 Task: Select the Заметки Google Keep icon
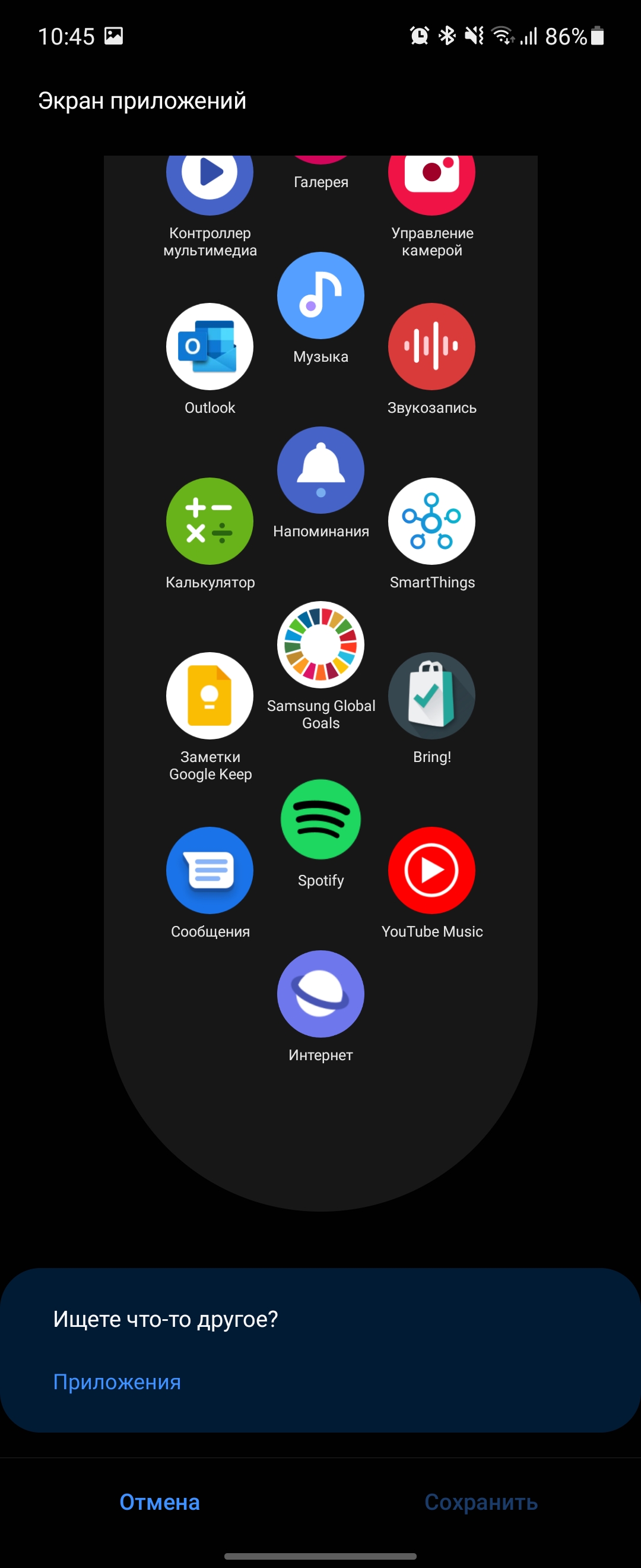tap(210, 696)
